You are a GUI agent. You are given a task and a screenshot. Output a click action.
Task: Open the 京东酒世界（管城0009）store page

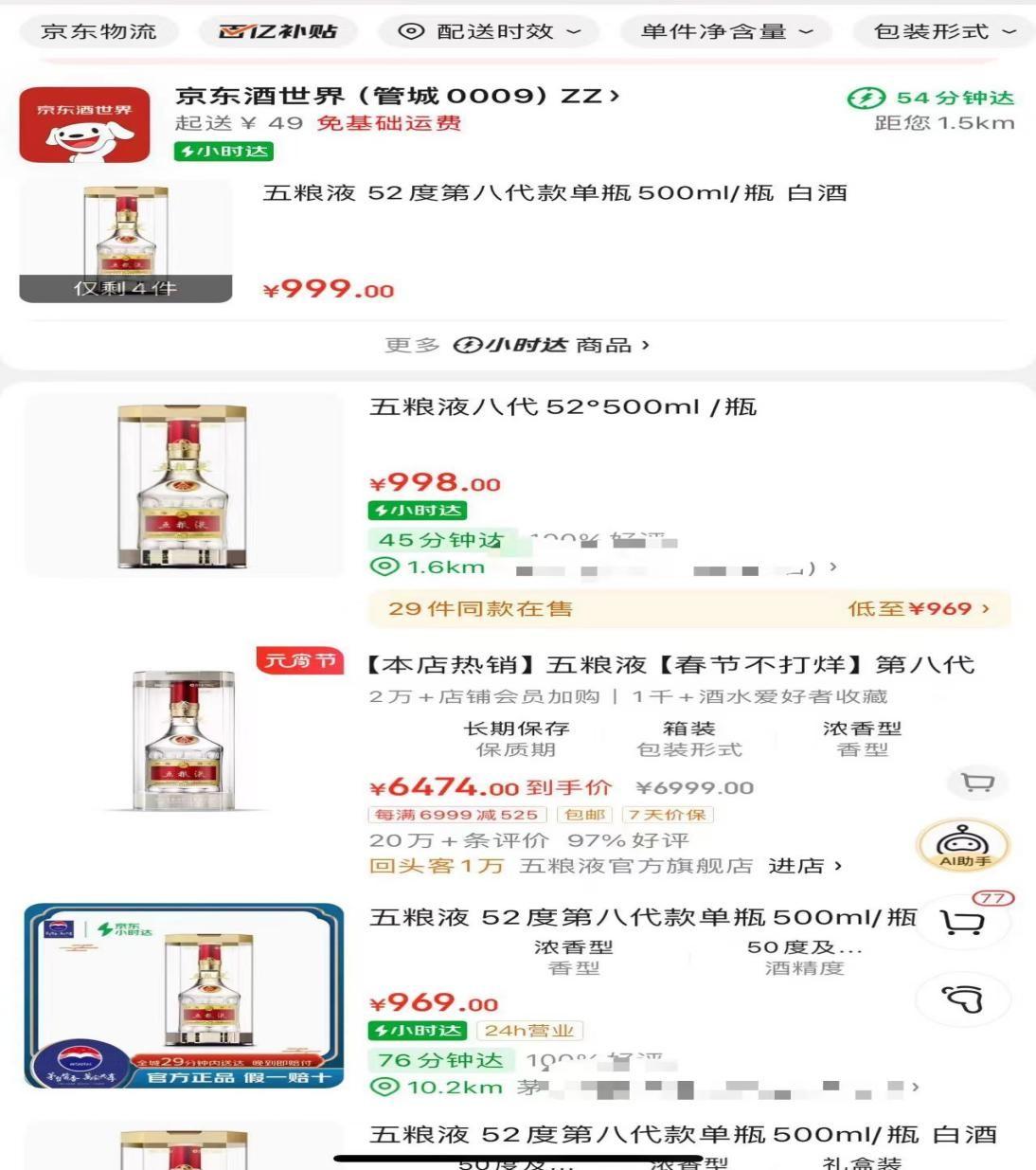point(398,97)
